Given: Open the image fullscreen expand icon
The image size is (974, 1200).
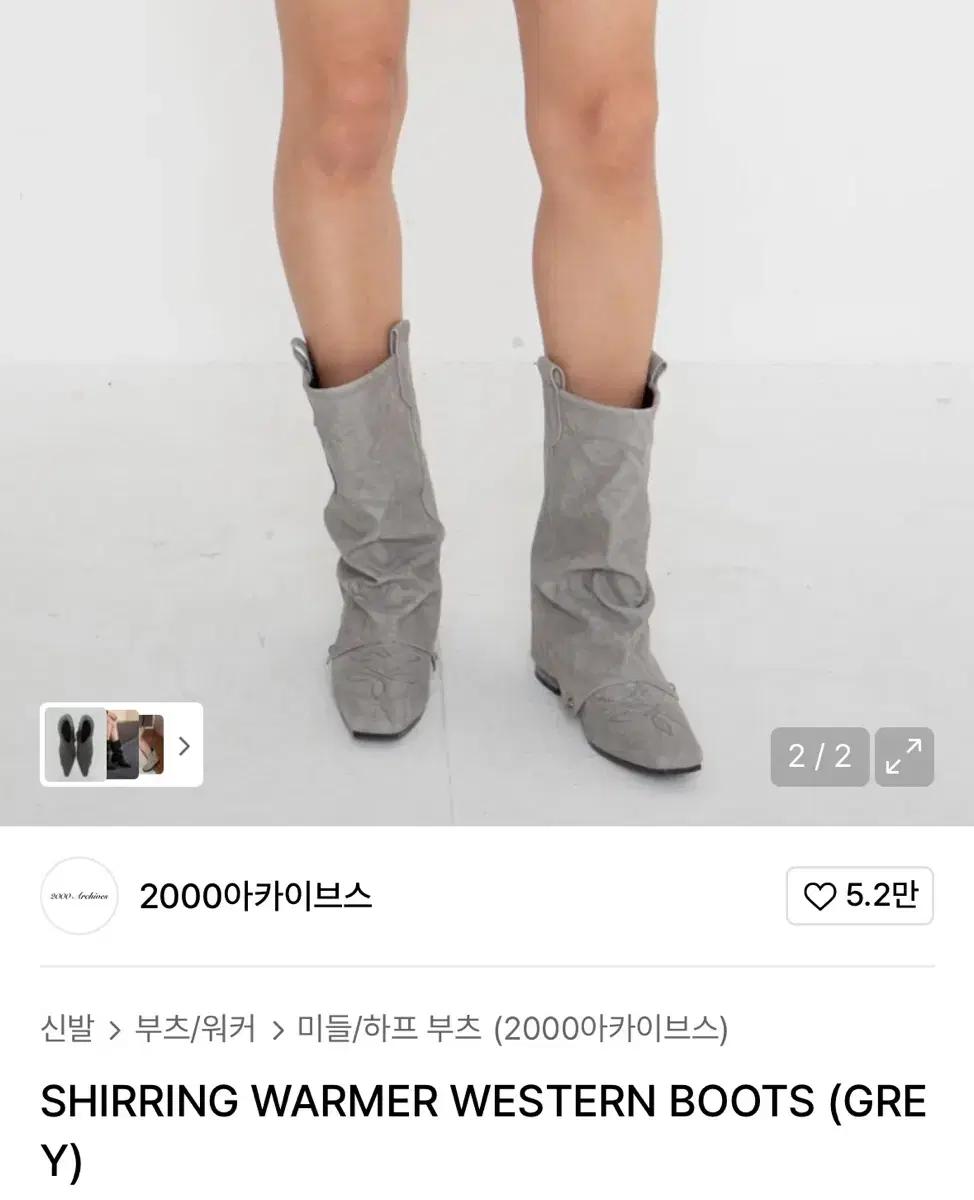Looking at the screenshot, I should [906, 757].
